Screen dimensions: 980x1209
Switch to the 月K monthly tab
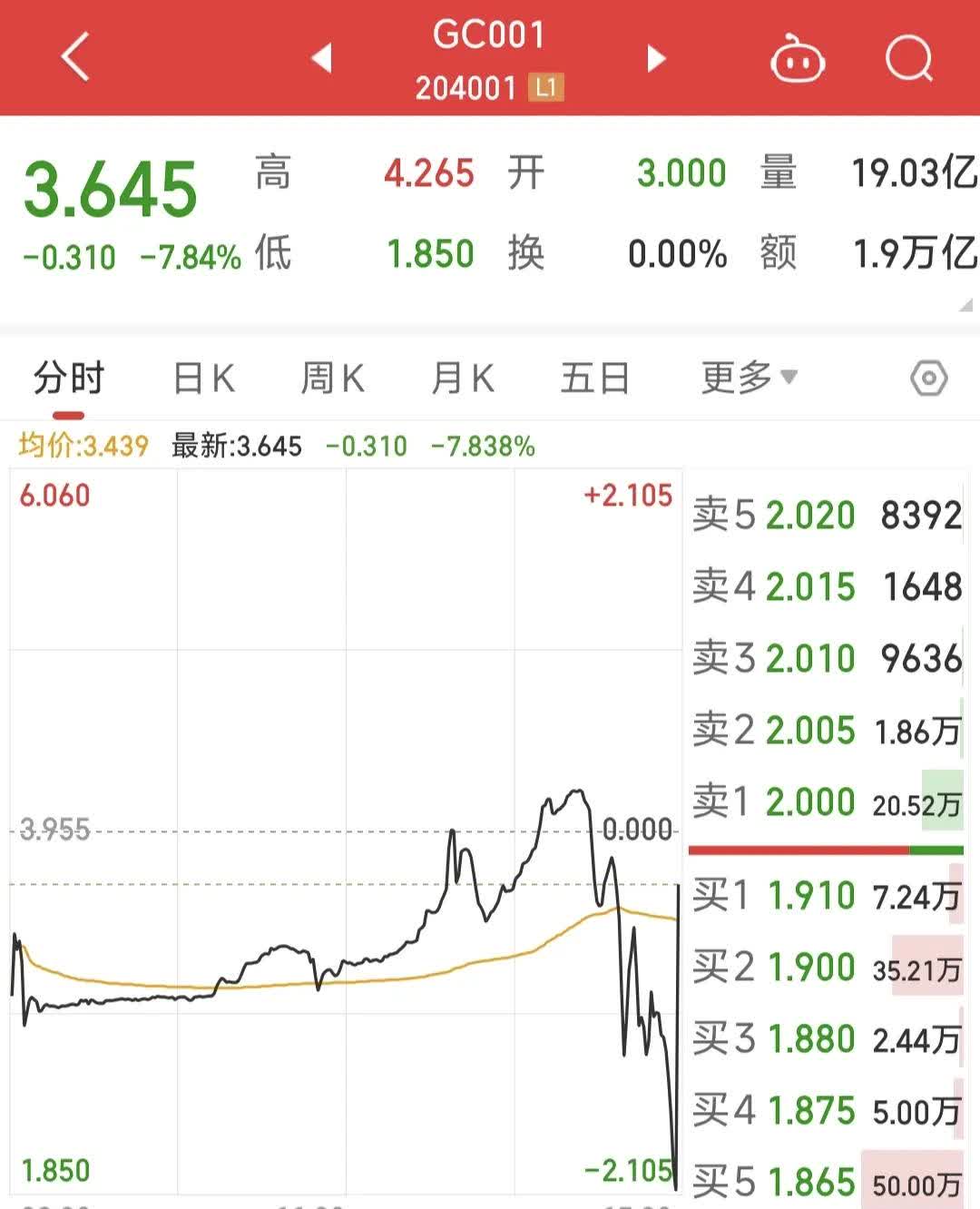(462, 377)
